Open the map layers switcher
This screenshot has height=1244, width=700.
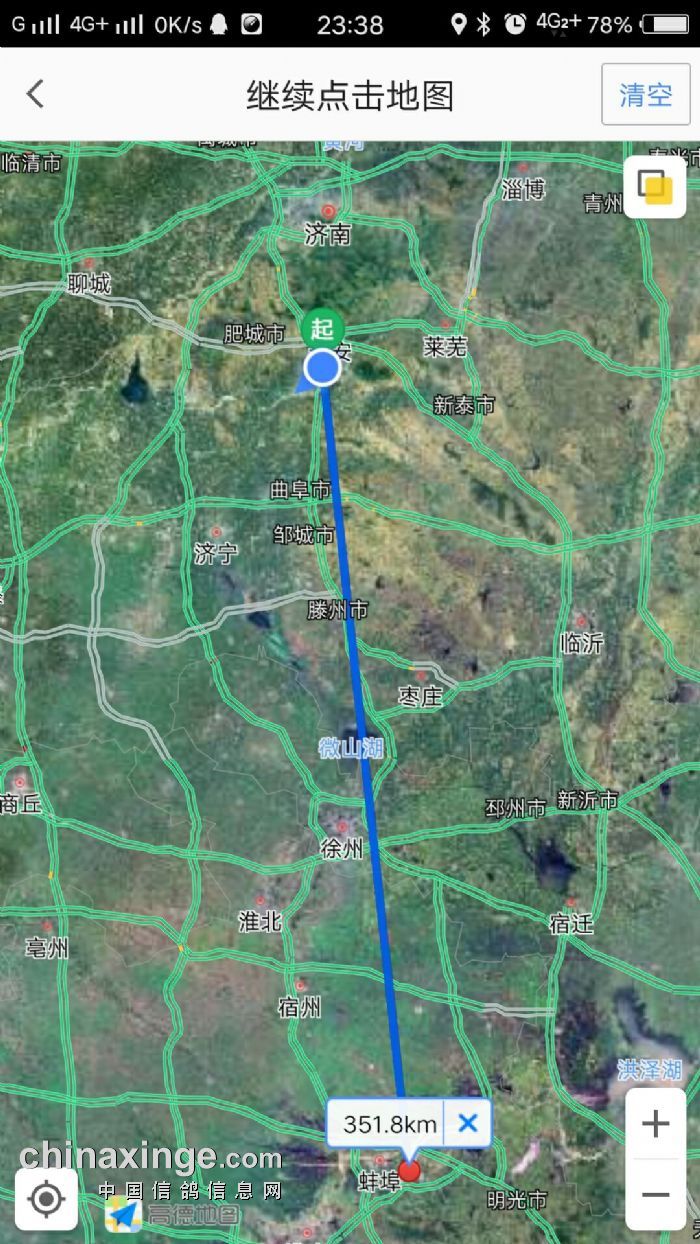click(x=655, y=187)
